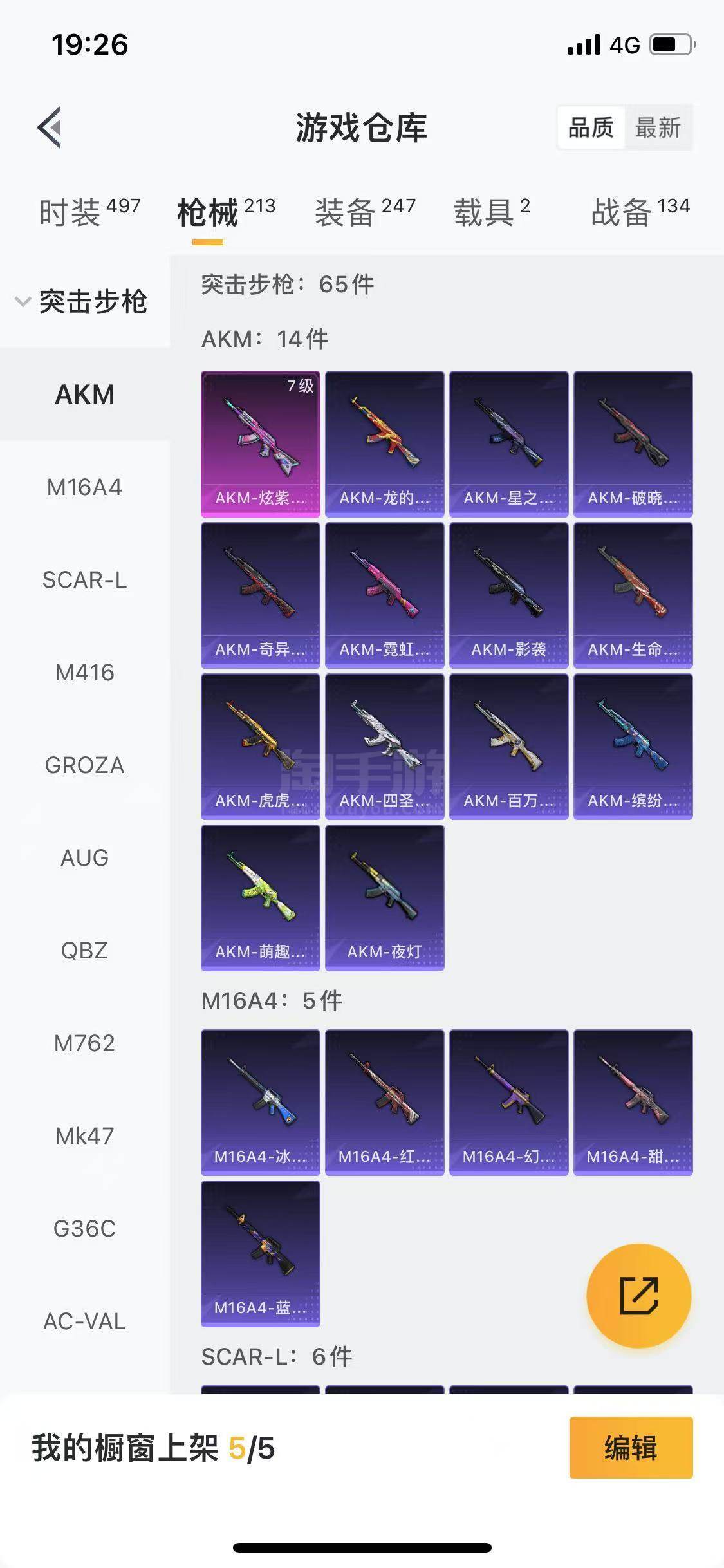Image resolution: width=724 pixels, height=1568 pixels.
Task: Select SCAR-L in the sidebar
Action: pos(84,580)
